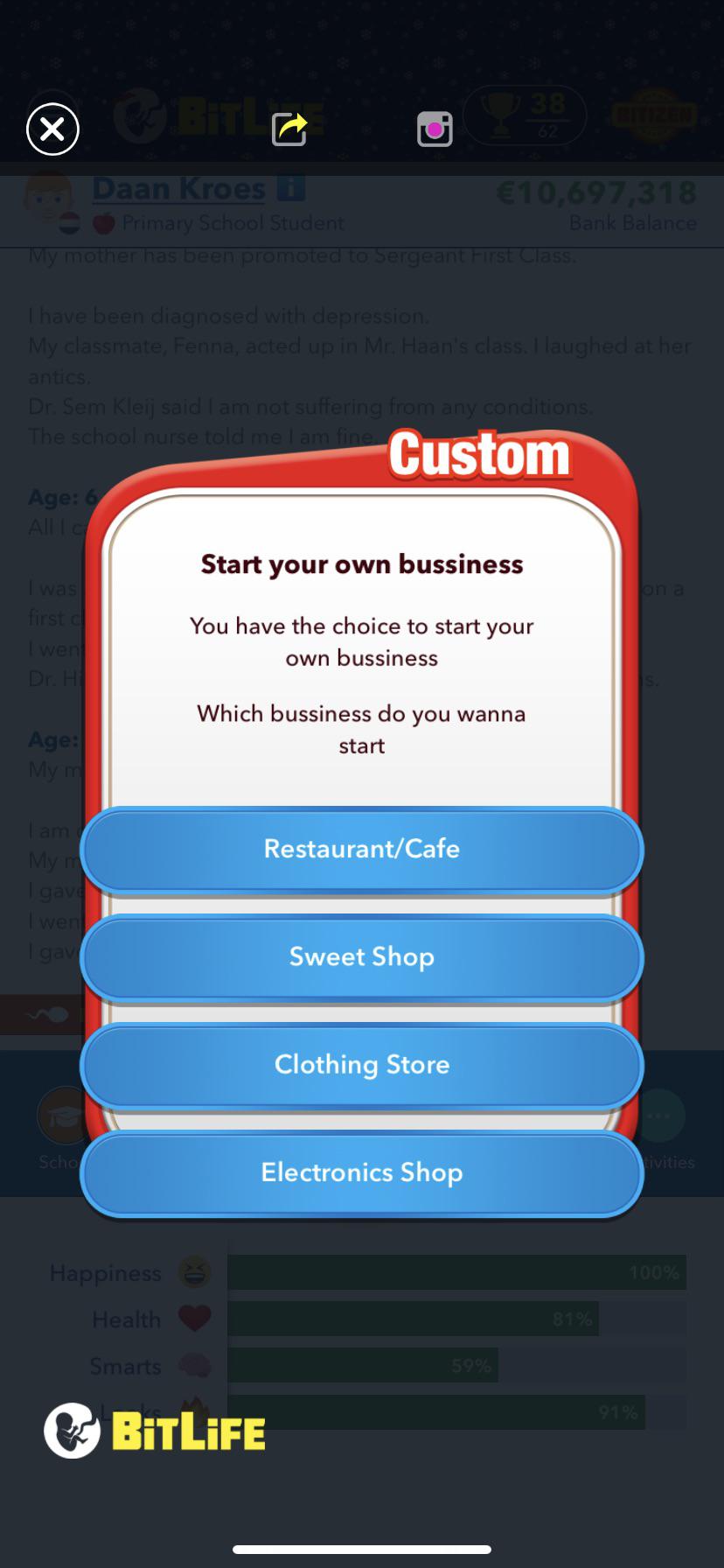This screenshot has height=1568, width=724.
Task: Choose the Sweet Shop option
Action: coord(361,956)
